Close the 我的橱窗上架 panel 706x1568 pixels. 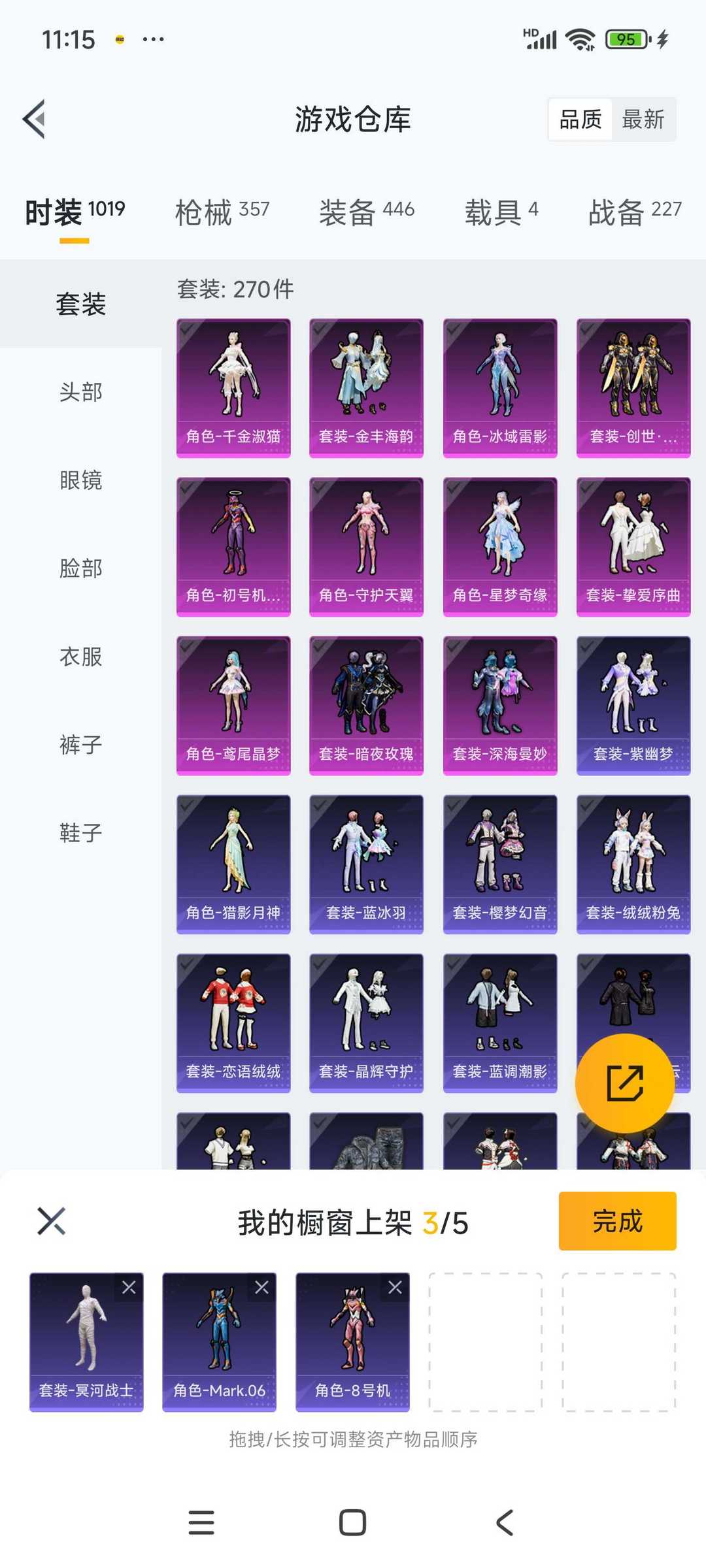click(52, 1221)
